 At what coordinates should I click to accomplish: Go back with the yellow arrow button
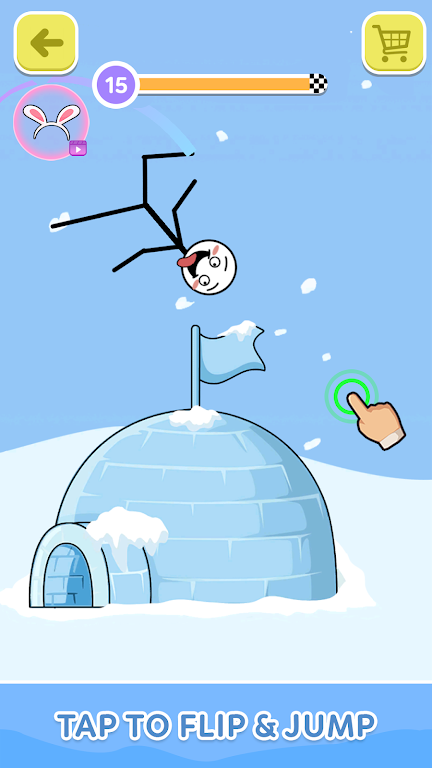46,43
